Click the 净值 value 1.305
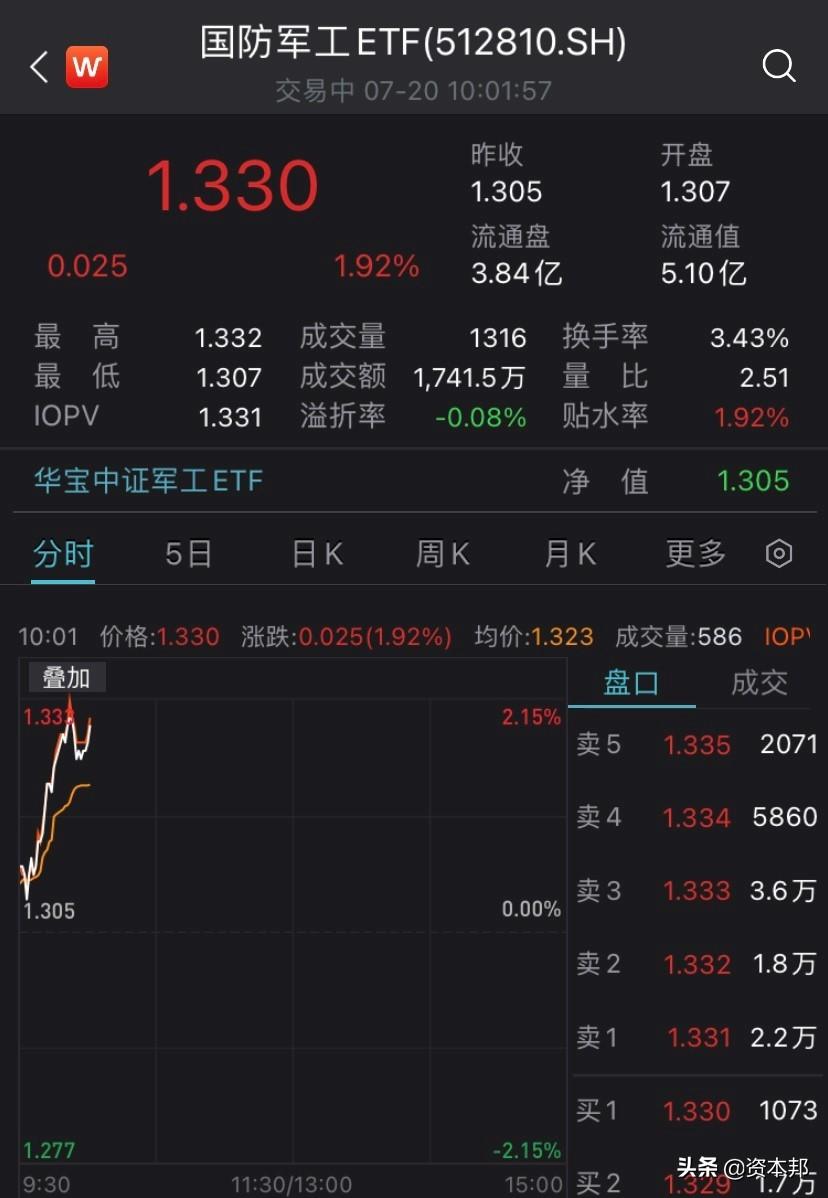The height and width of the screenshot is (1198, 828). 753,481
